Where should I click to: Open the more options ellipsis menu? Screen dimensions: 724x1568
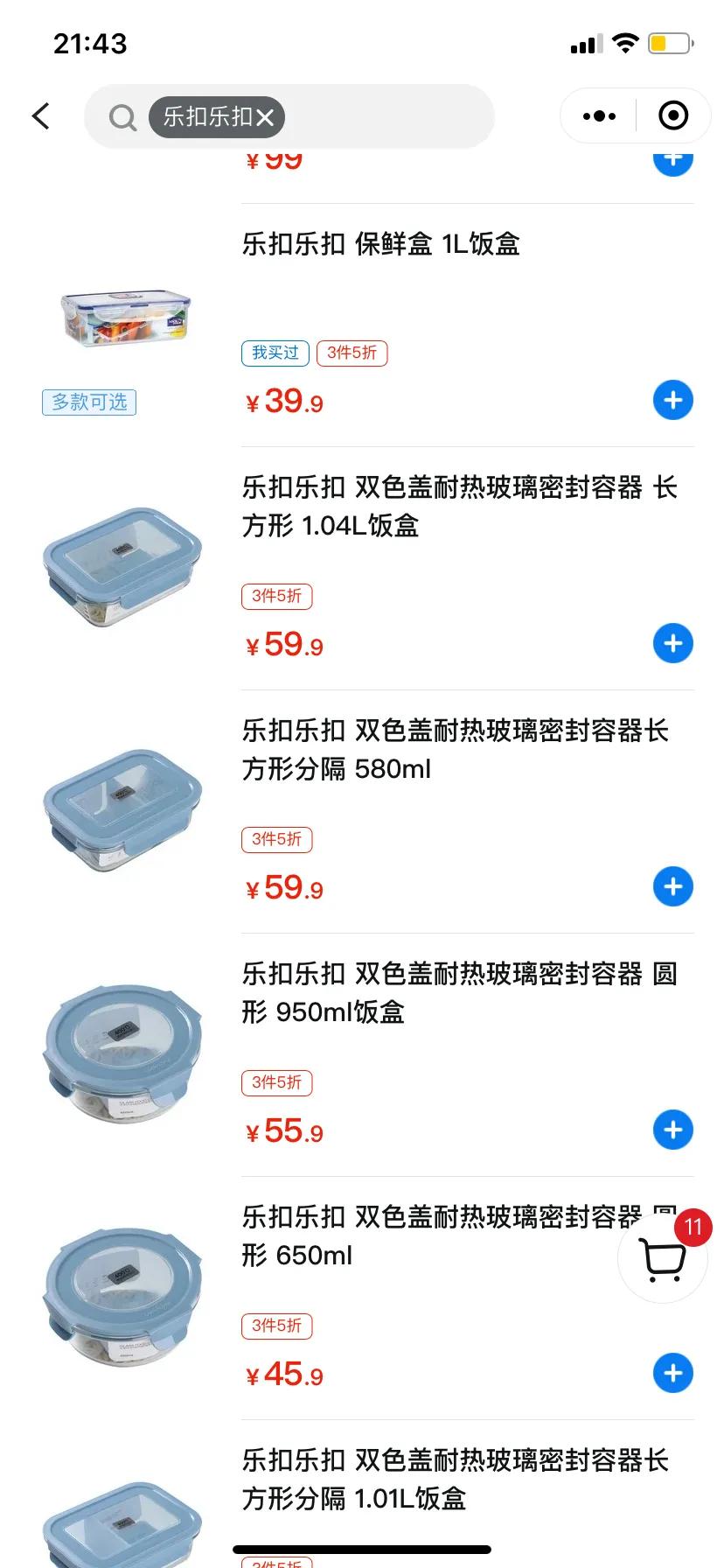pyautogui.click(x=598, y=115)
